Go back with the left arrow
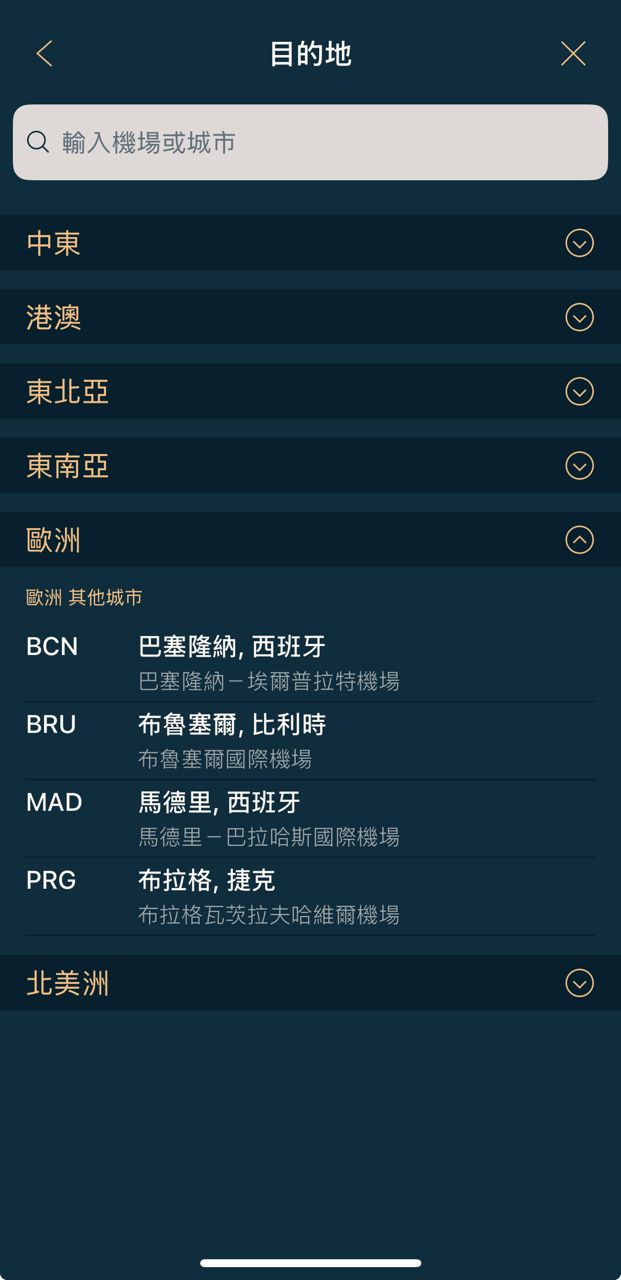 (x=44, y=54)
